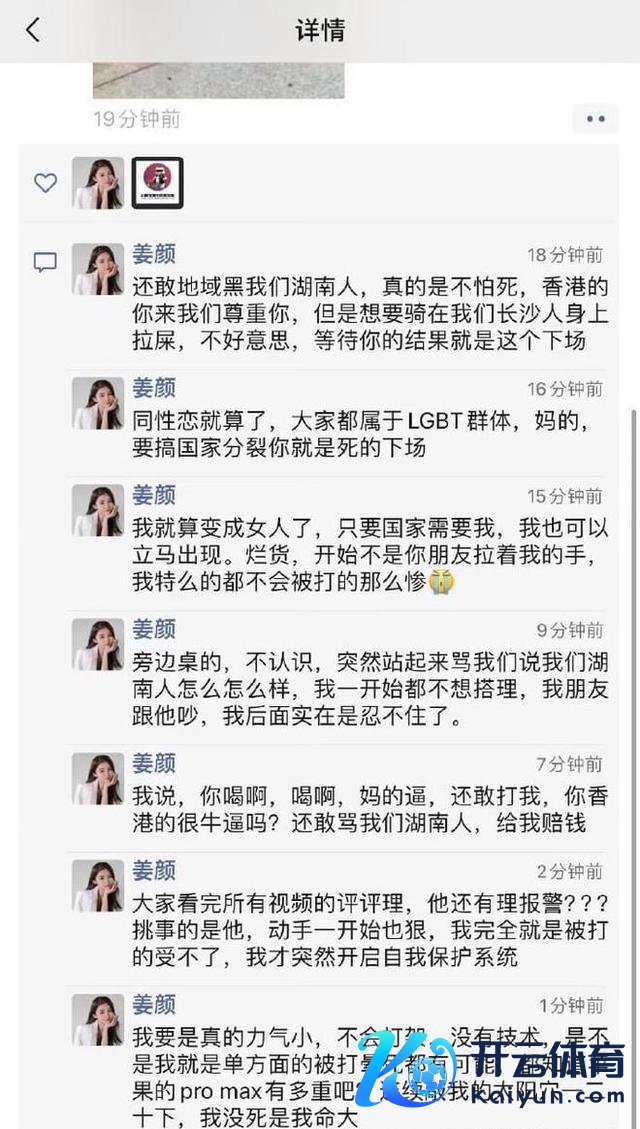Tap 姜颜's avatar beside the 7分钟前 comment
This screenshot has height=1129, width=640.
(98, 779)
